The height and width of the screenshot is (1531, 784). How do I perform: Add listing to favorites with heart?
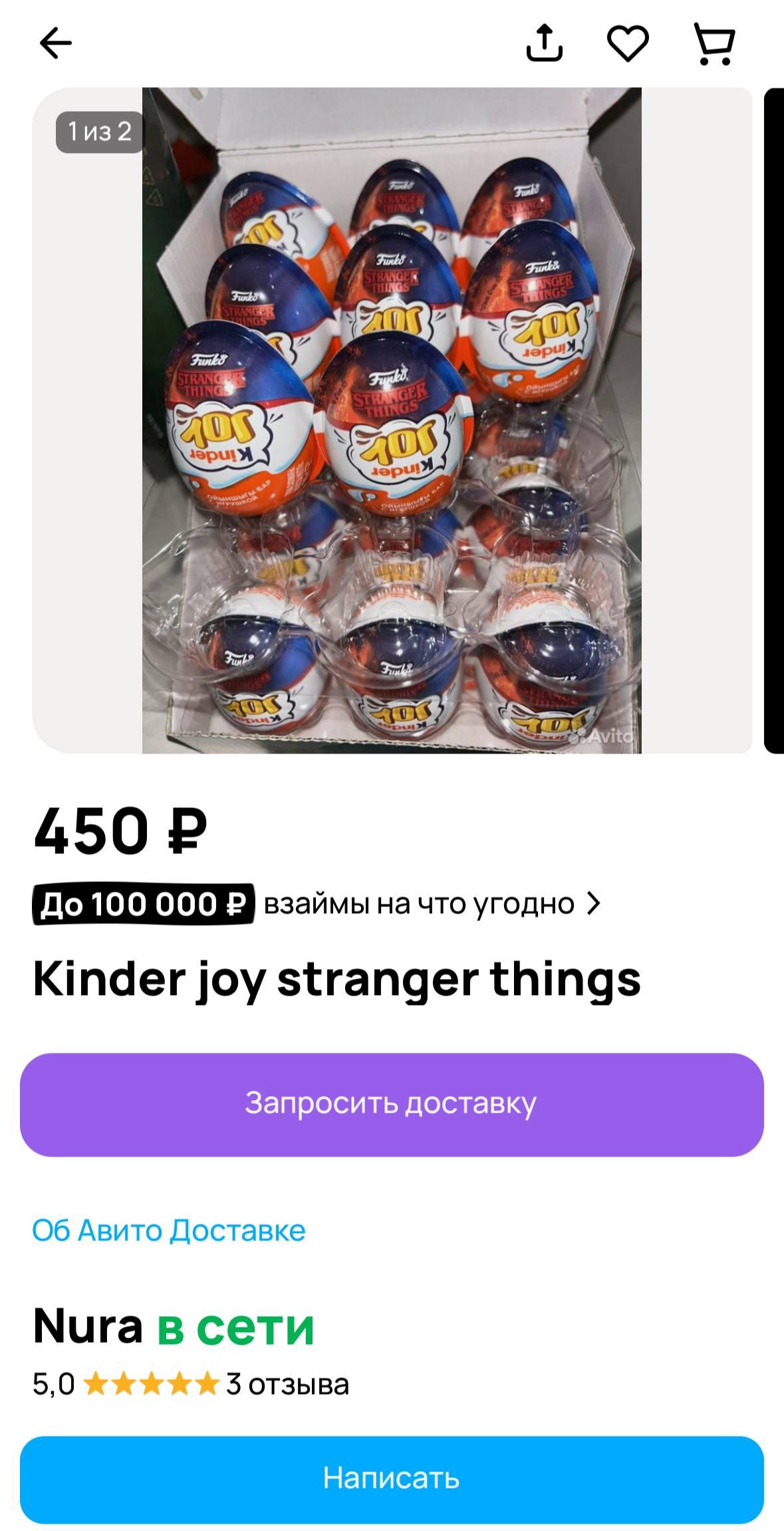[x=628, y=44]
